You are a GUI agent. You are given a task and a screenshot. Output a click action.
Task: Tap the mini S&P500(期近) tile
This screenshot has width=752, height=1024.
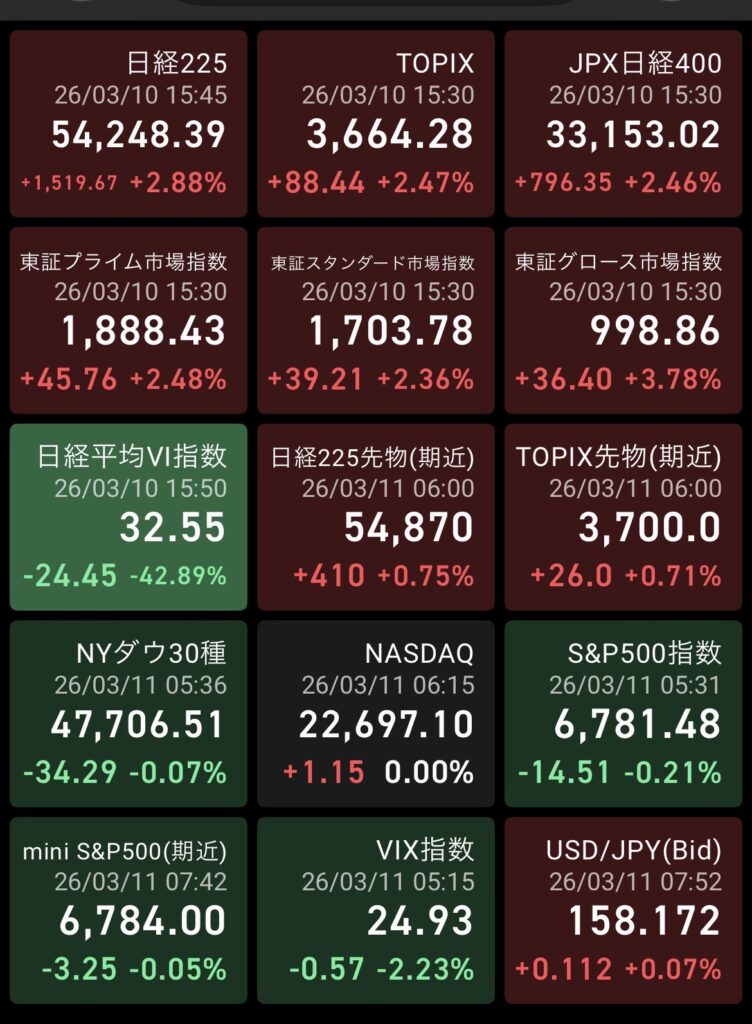pos(128,910)
